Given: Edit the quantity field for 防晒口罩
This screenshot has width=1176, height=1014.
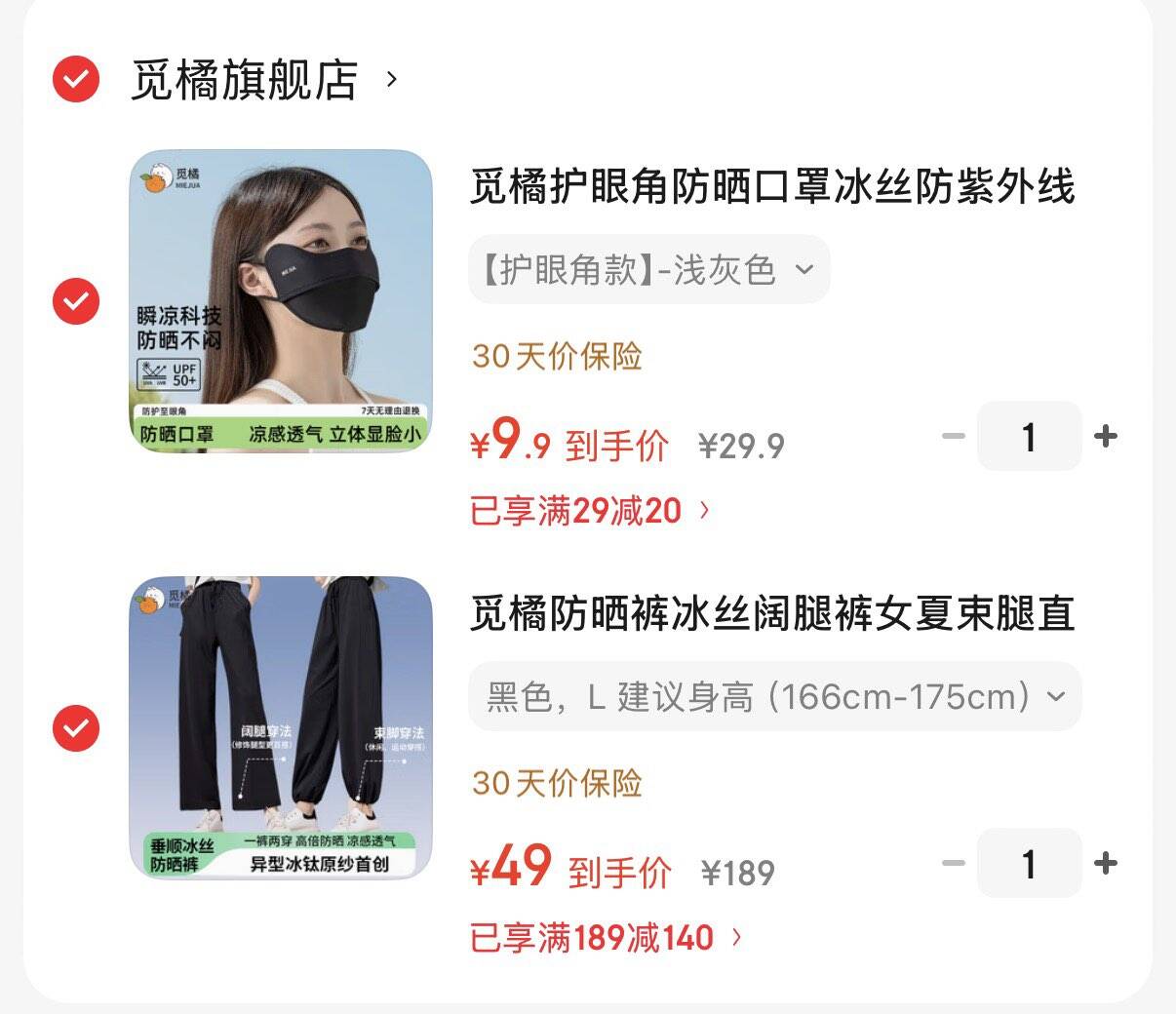Looking at the screenshot, I should tap(1029, 436).
